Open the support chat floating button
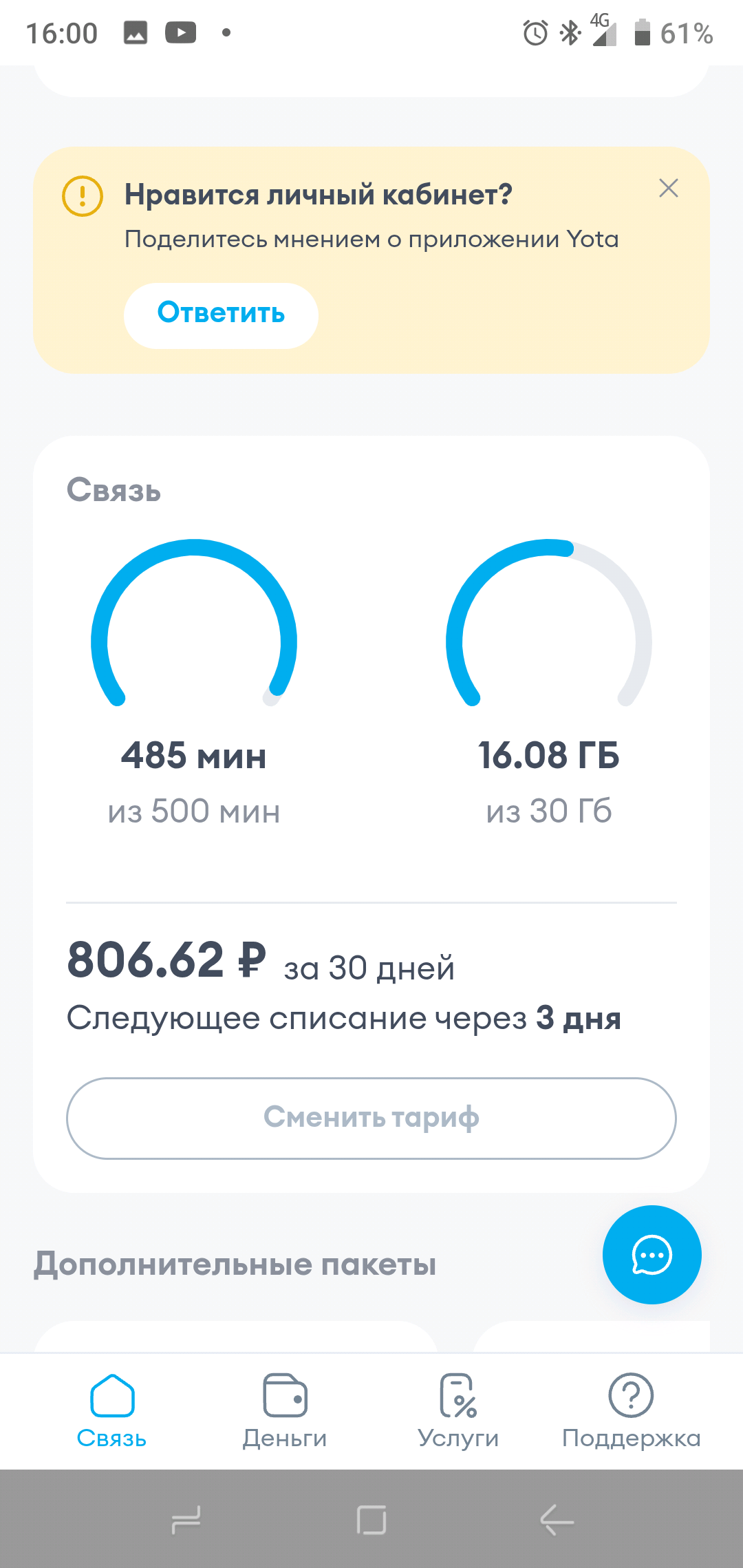743x1568 pixels. point(652,1254)
